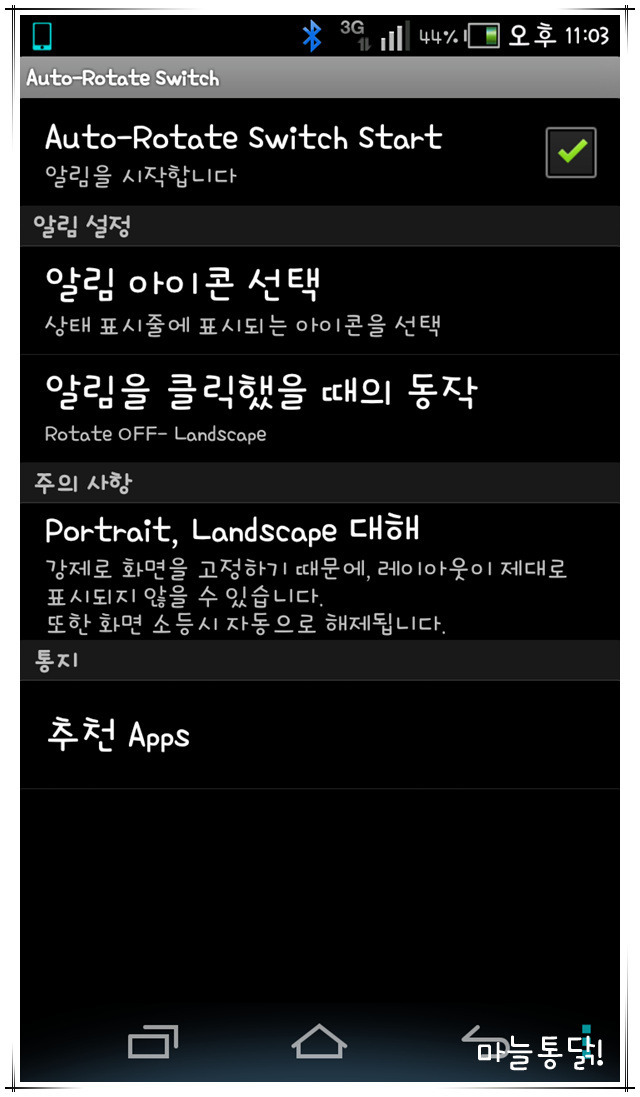Open 알림 아이콘 선택 setting
Screen dimensions: 640x1097
pos(320,301)
